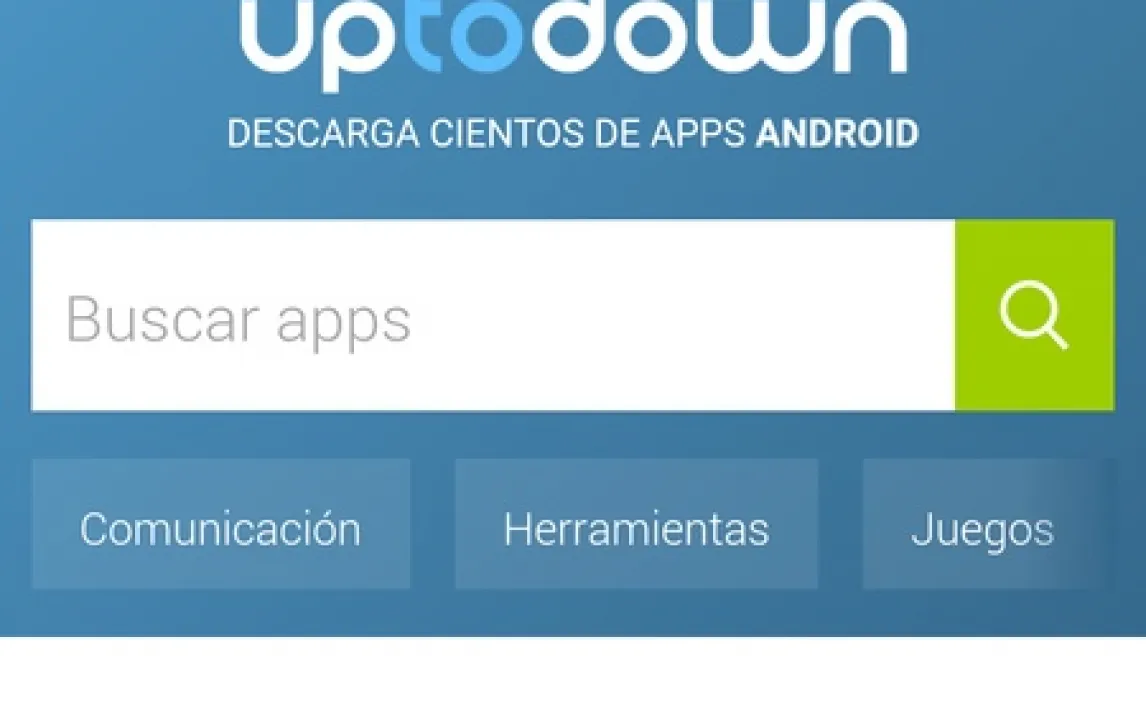Tap the green magnifier search button
This screenshot has height=716, width=1146.
pyautogui.click(x=1034, y=316)
